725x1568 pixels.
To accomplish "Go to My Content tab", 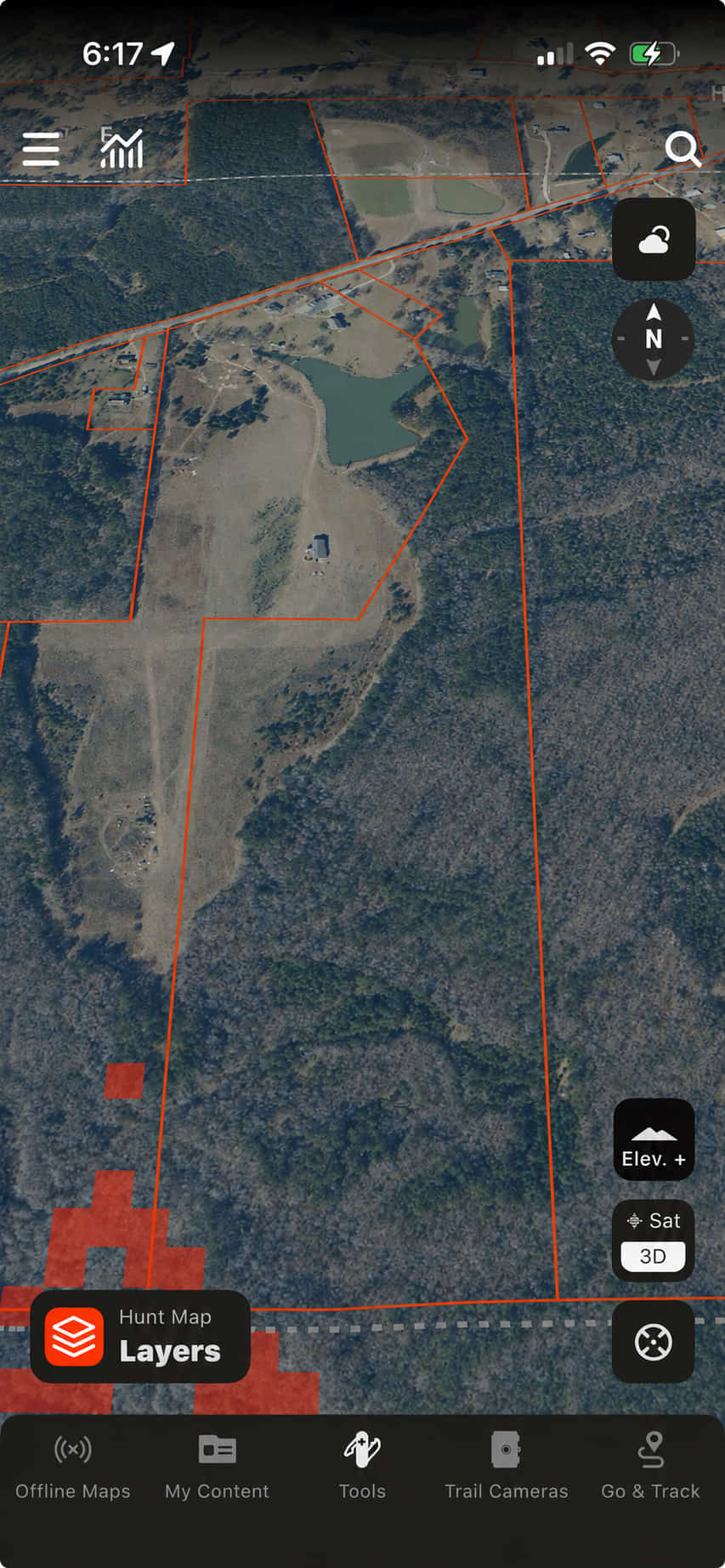I will 217,1469.
